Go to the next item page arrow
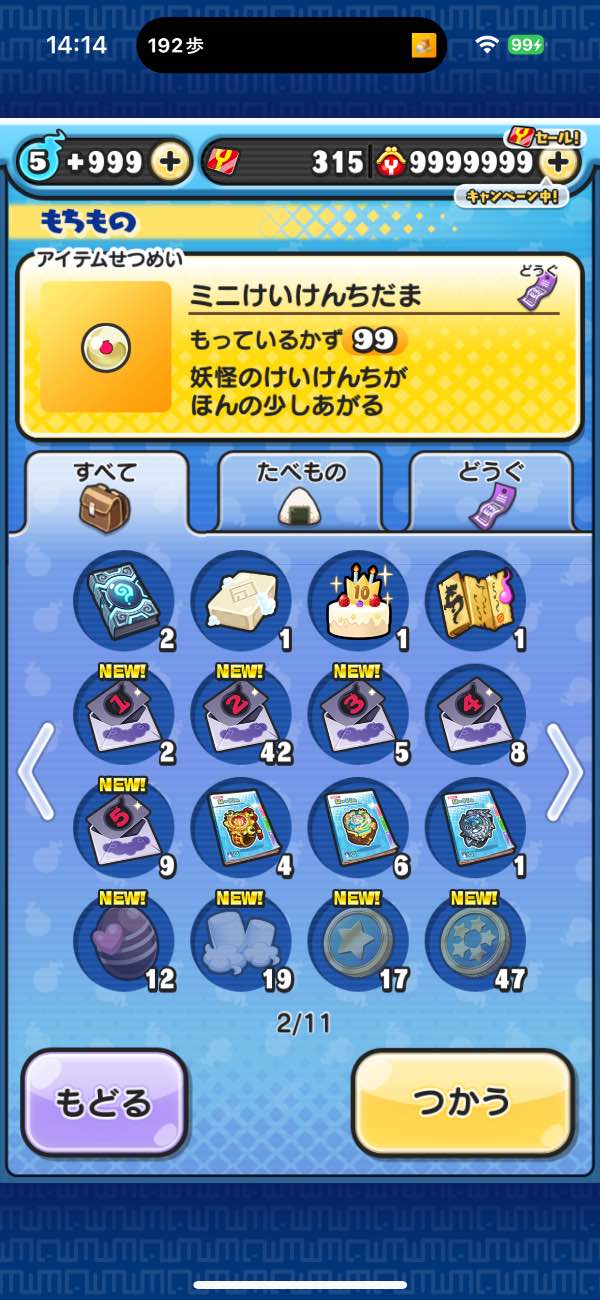The image size is (600, 1300). (565, 772)
